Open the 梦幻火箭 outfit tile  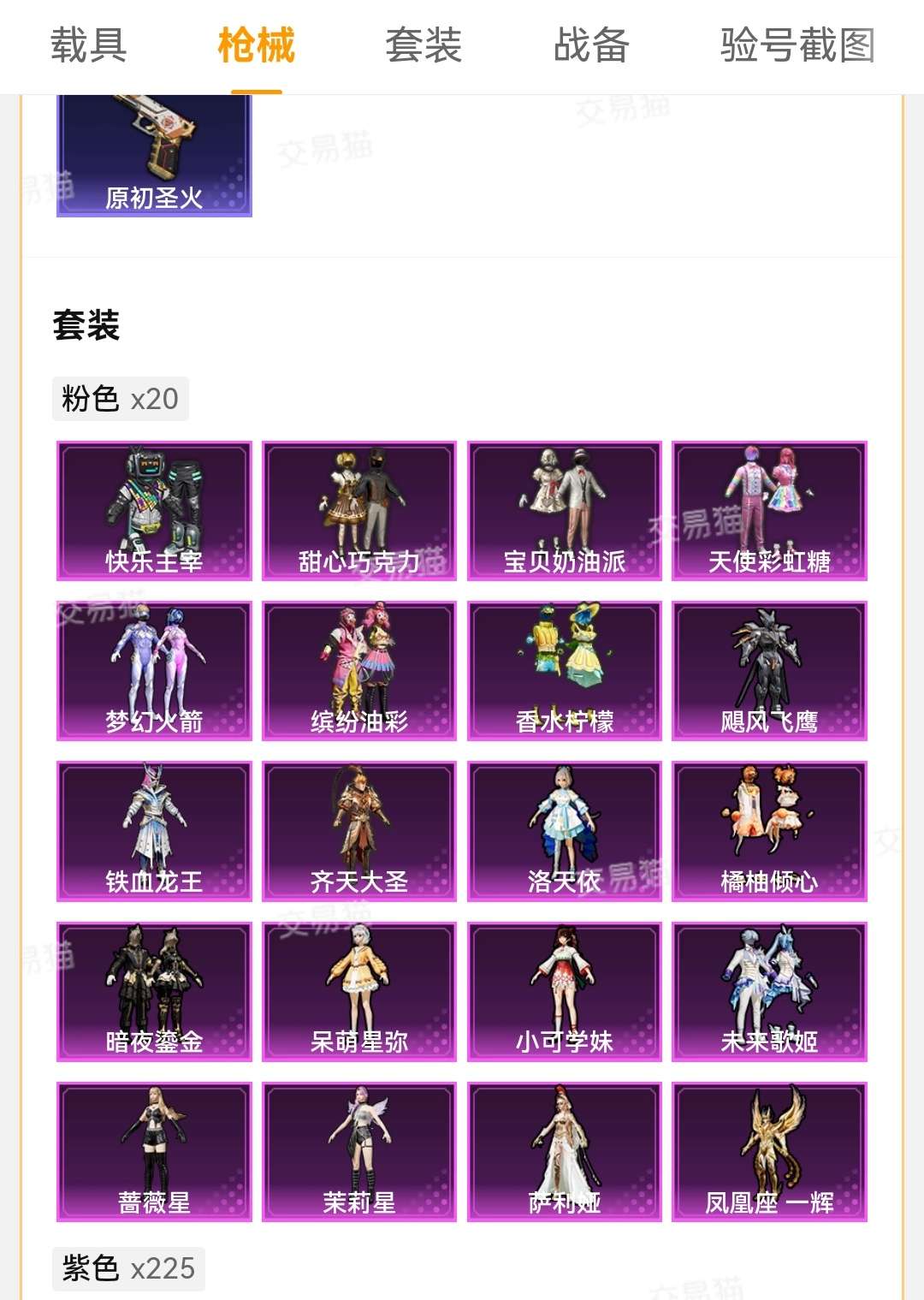coord(154,671)
